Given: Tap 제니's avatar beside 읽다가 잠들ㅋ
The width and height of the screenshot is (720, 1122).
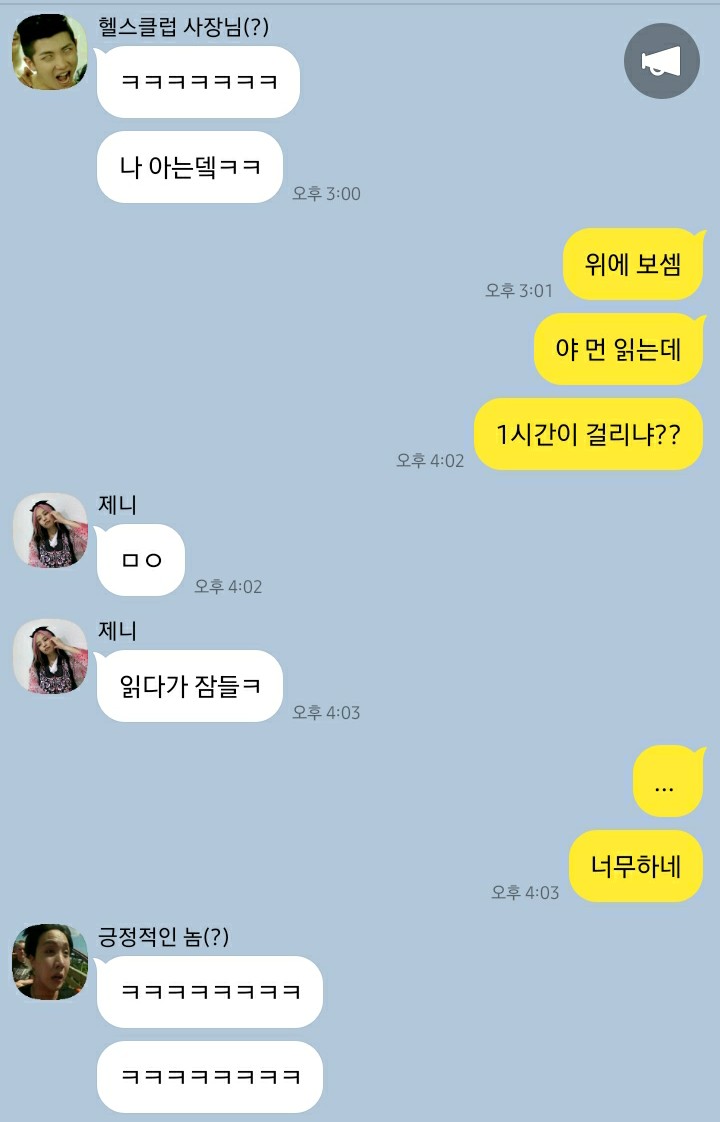Looking at the screenshot, I should (50, 656).
